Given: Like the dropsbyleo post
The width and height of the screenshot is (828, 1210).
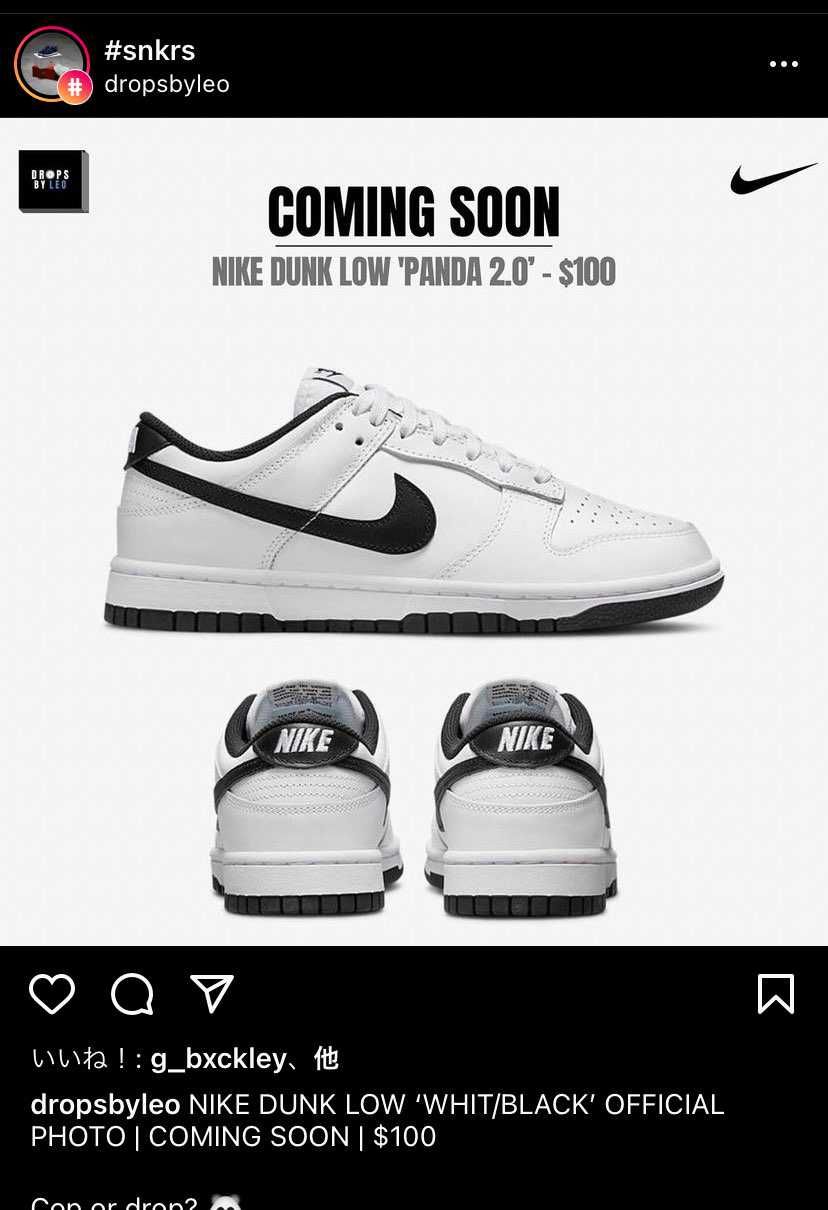Looking at the screenshot, I should tap(52, 994).
